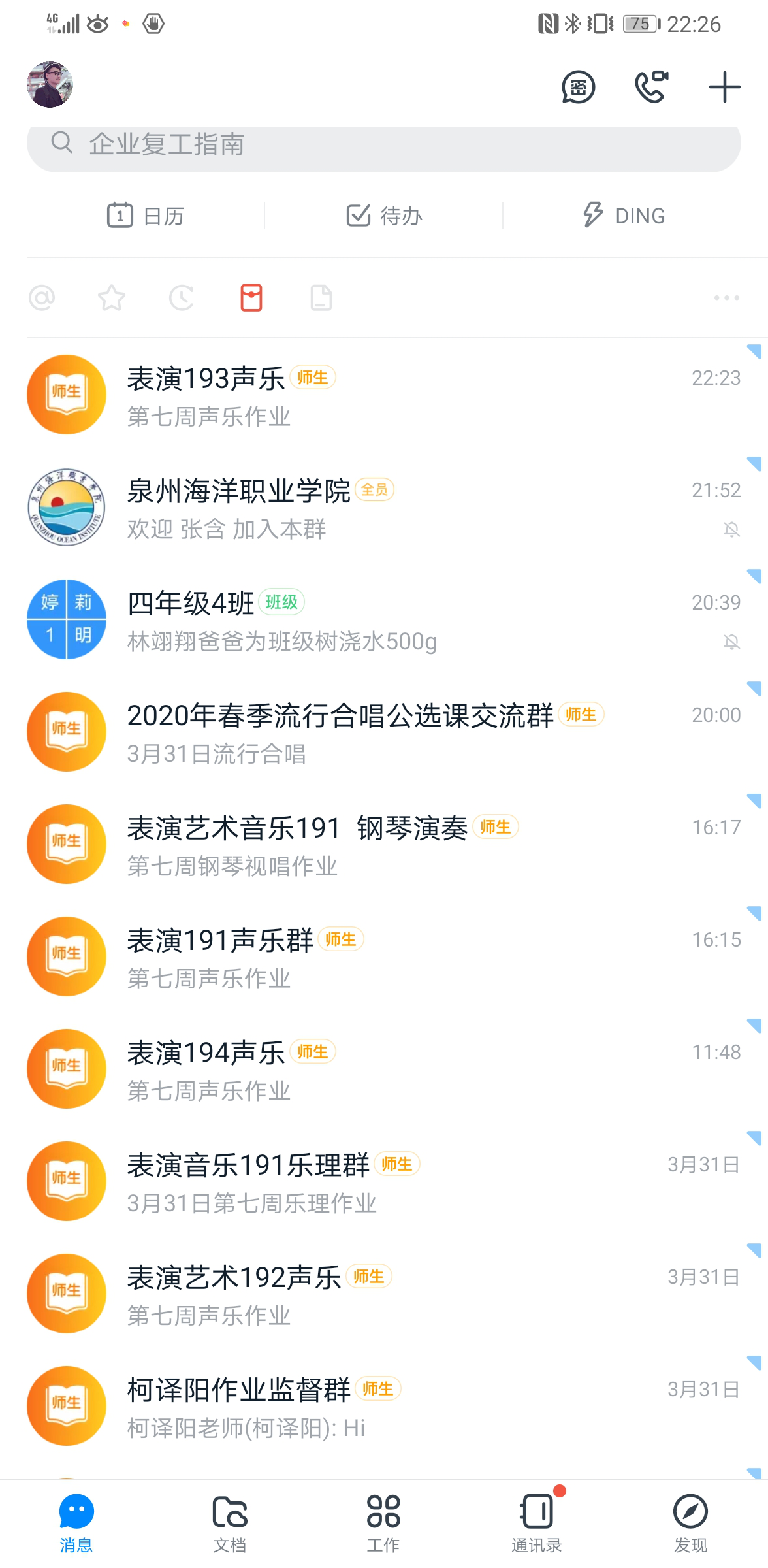The height and width of the screenshot is (1568, 768).
Task: Switch to the 通讯录 tab
Action: (x=537, y=1523)
